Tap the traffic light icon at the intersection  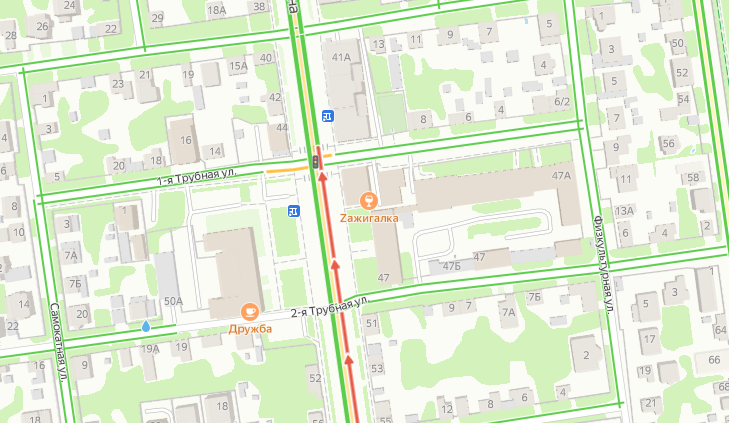click(x=315, y=162)
